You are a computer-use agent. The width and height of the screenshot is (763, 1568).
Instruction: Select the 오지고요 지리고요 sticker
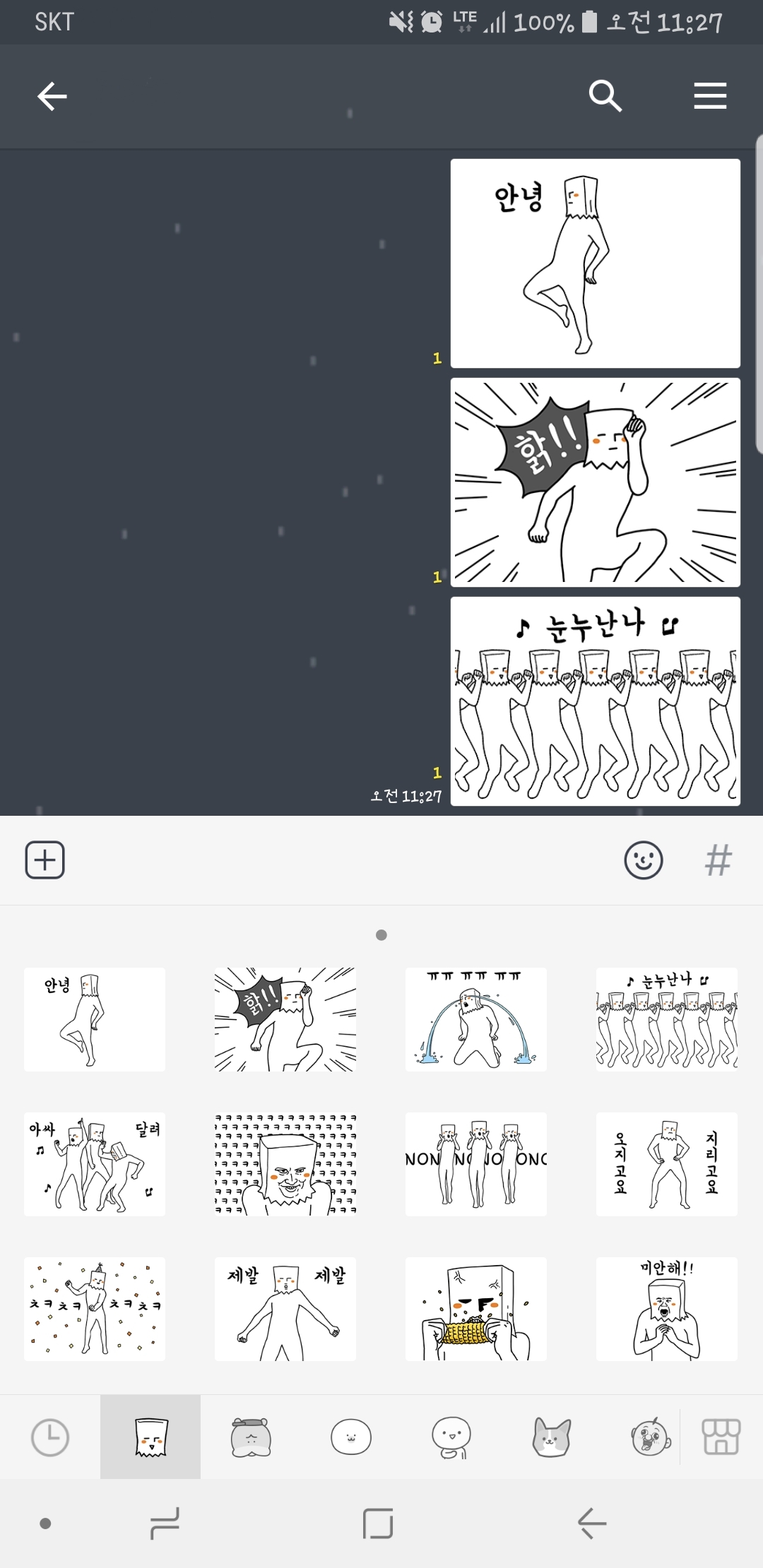(x=667, y=1164)
